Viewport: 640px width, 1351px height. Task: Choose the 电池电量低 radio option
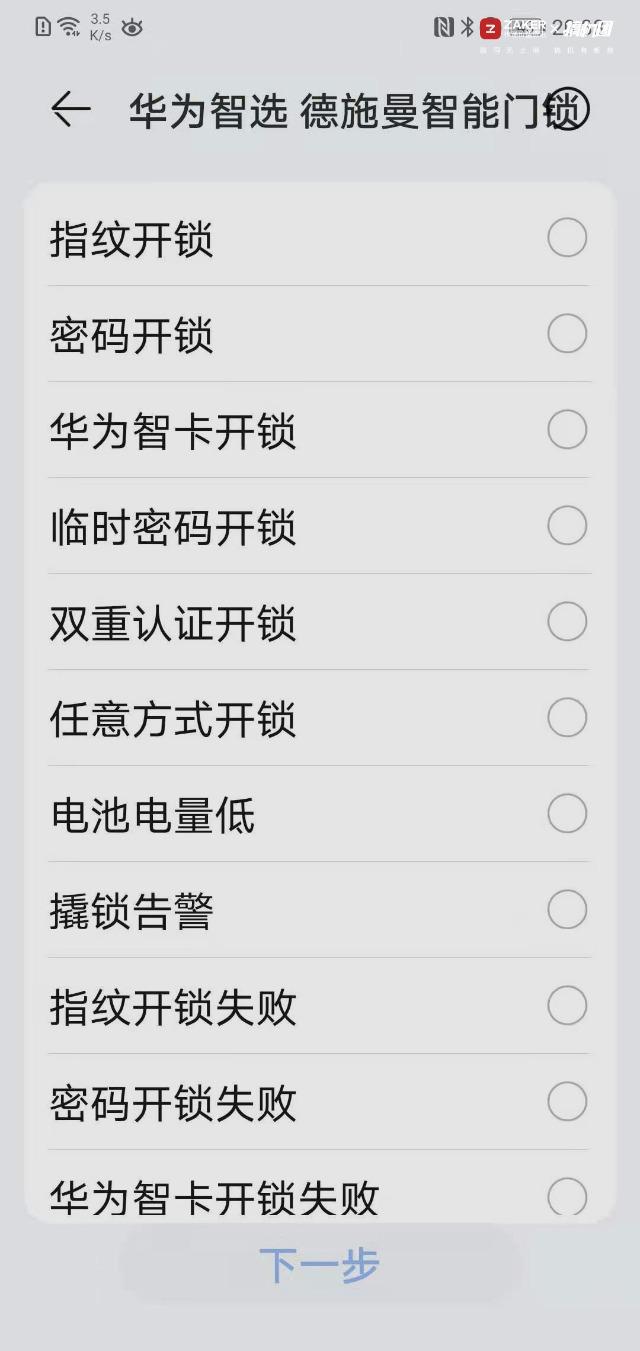(567, 814)
